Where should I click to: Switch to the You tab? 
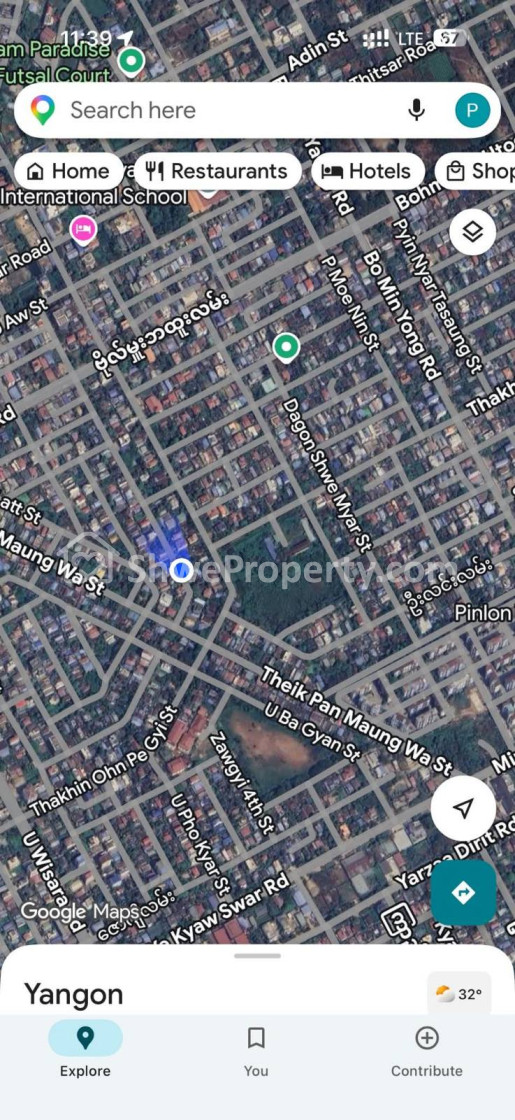coord(256,1048)
